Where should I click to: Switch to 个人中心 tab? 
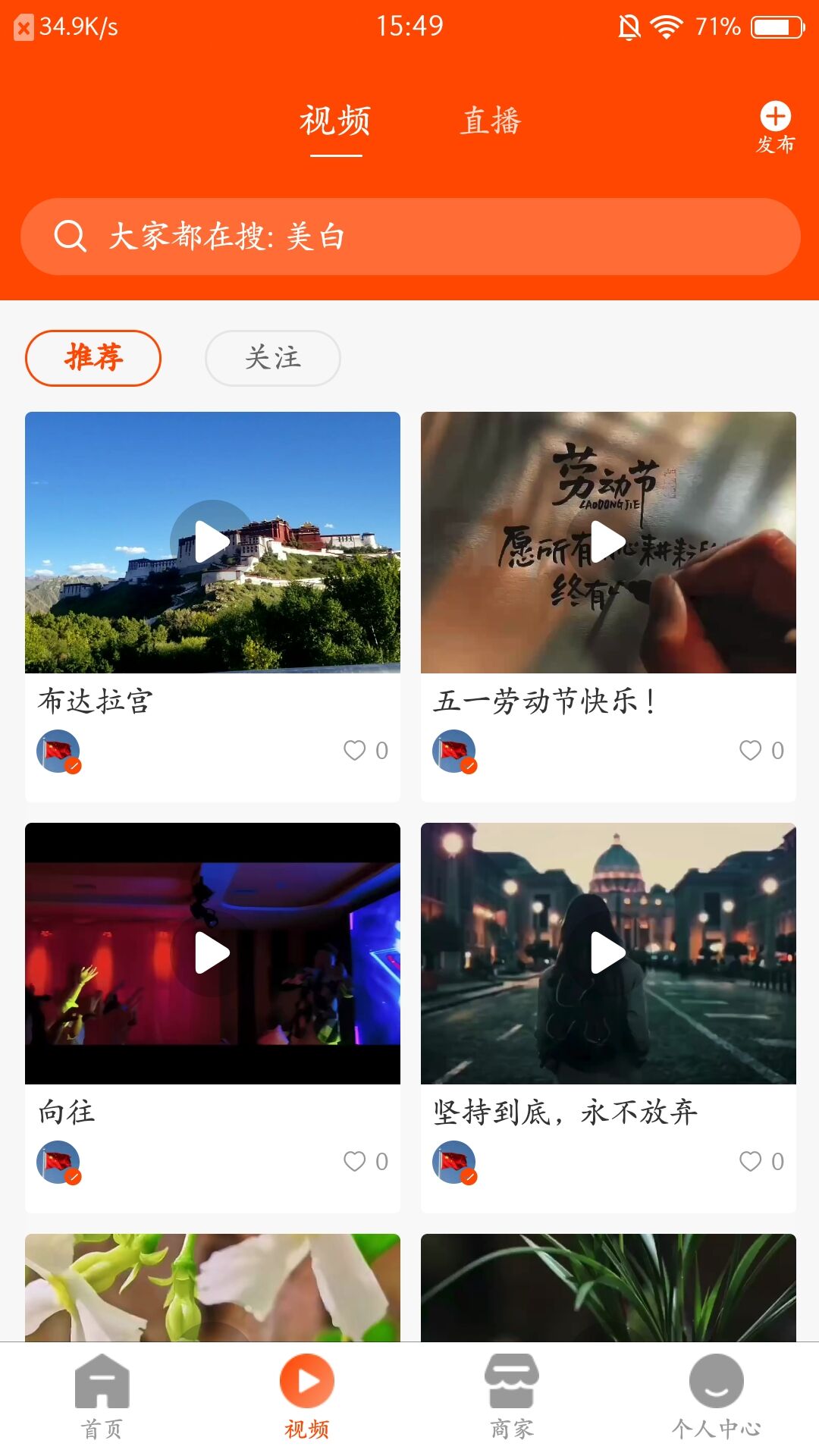point(717,1397)
